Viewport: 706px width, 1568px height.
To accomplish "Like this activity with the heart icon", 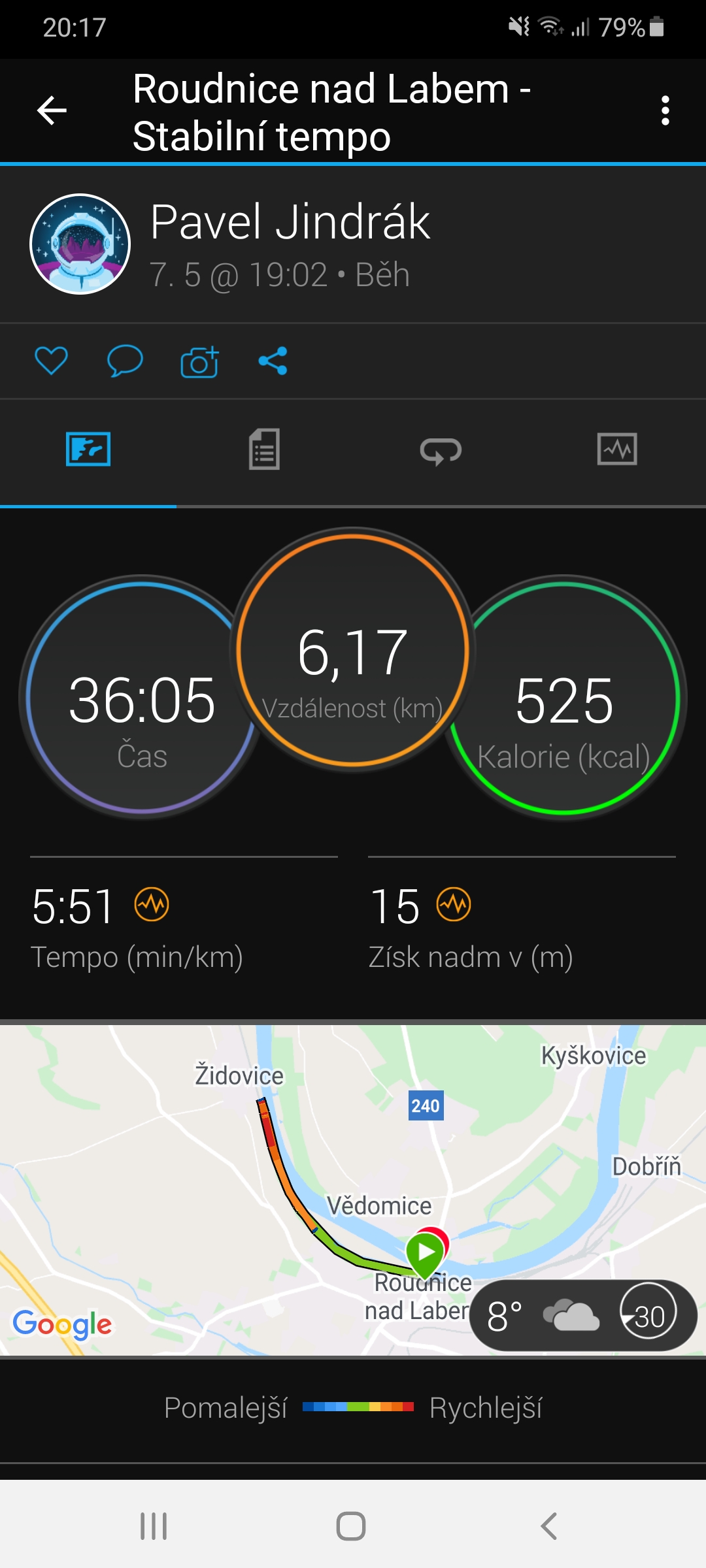I will pos(51,361).
